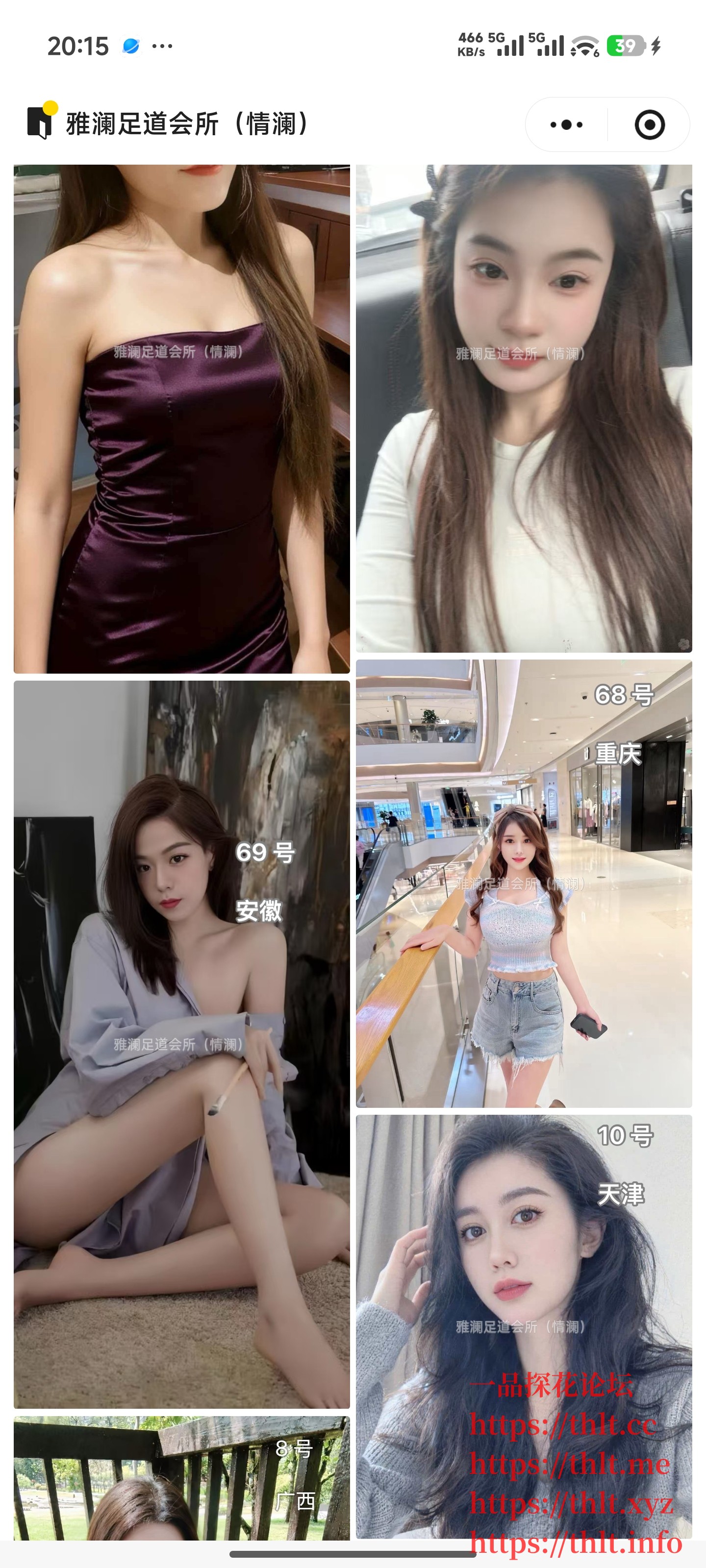Image resolution: width=706 pixels, height=1568 pixels.
Task: Open the link https://thlt.info
Action: (576, 1545)
